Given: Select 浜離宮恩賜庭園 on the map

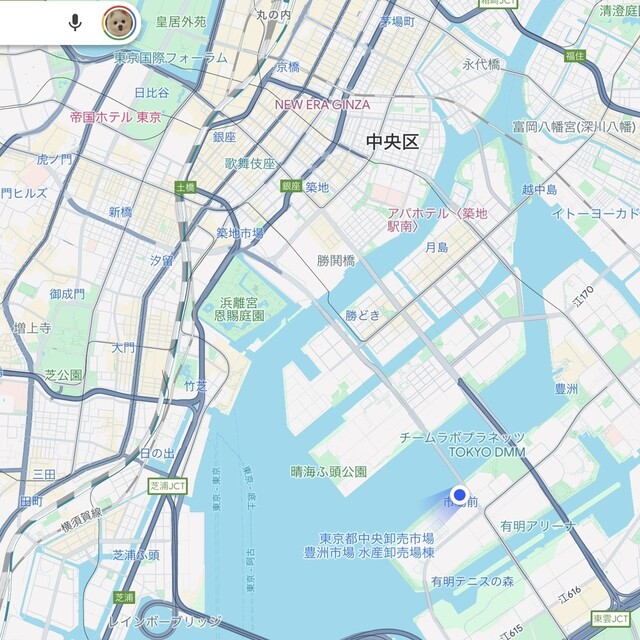Looking at the screenshot, I should (x=239, y=308).
